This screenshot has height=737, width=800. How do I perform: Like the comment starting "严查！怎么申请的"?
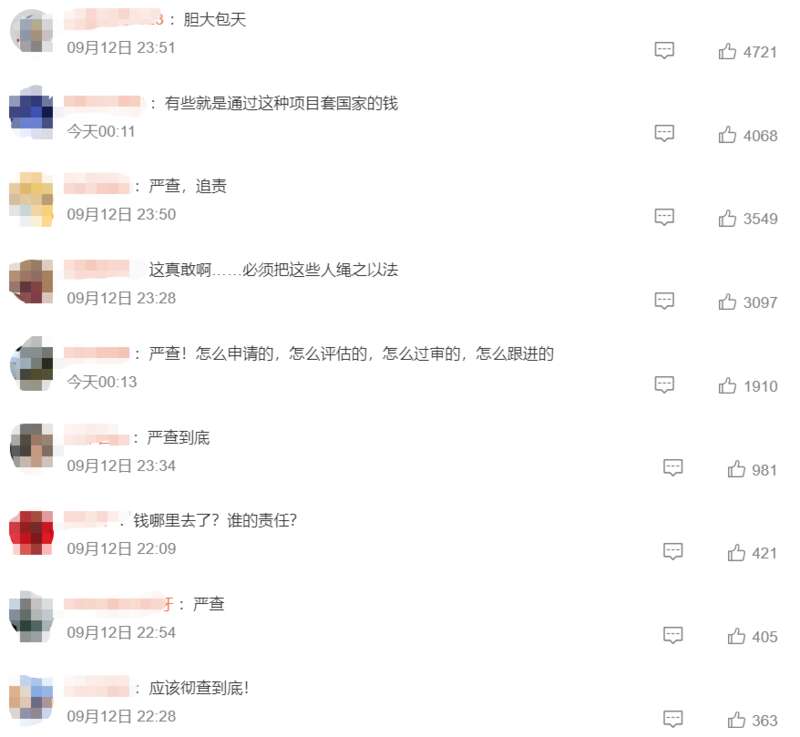point(727,385)
